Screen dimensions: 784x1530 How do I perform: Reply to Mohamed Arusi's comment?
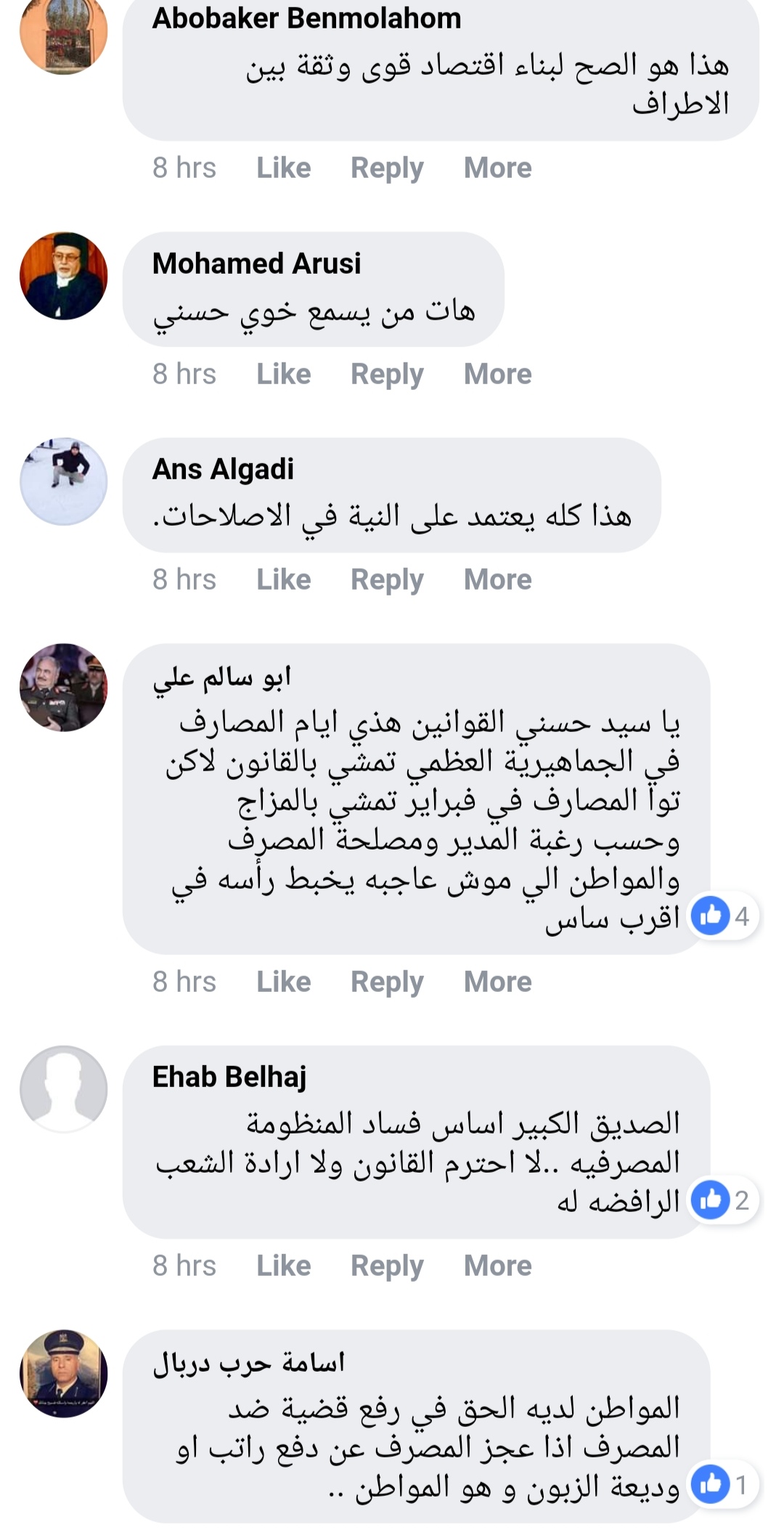[387, 374]
